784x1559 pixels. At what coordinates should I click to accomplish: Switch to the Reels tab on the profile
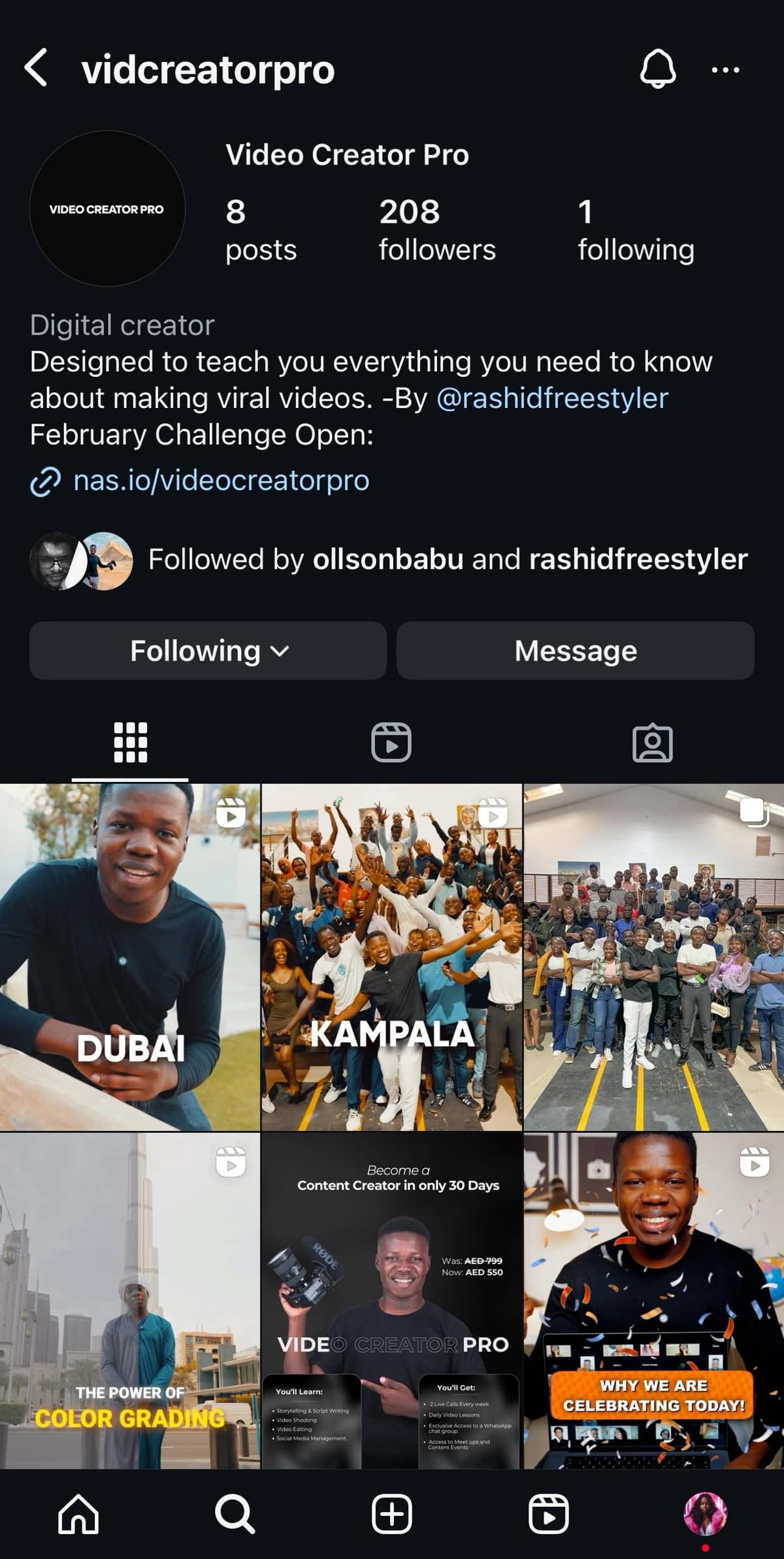pos(391,743)
